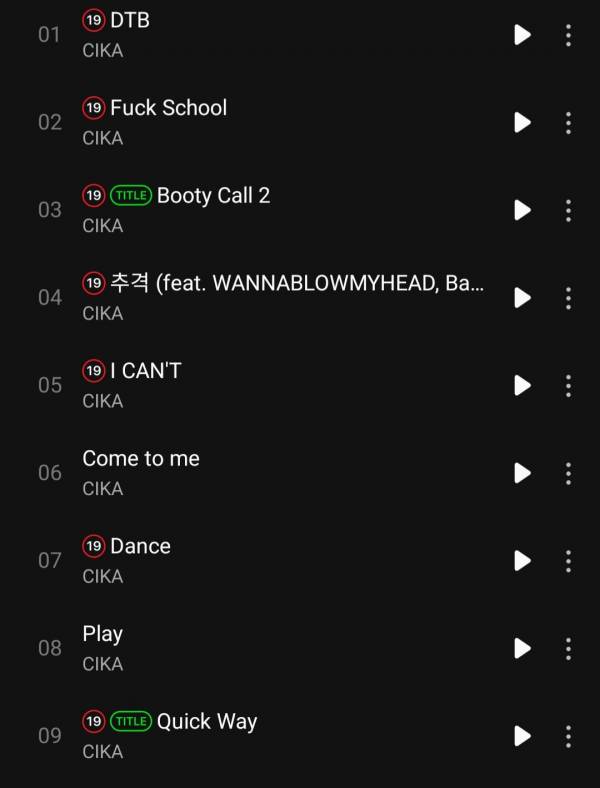Open more options for Fuck School
This screenshot has width=600, height=788.
pyautogui.click(x=568, y=122)
